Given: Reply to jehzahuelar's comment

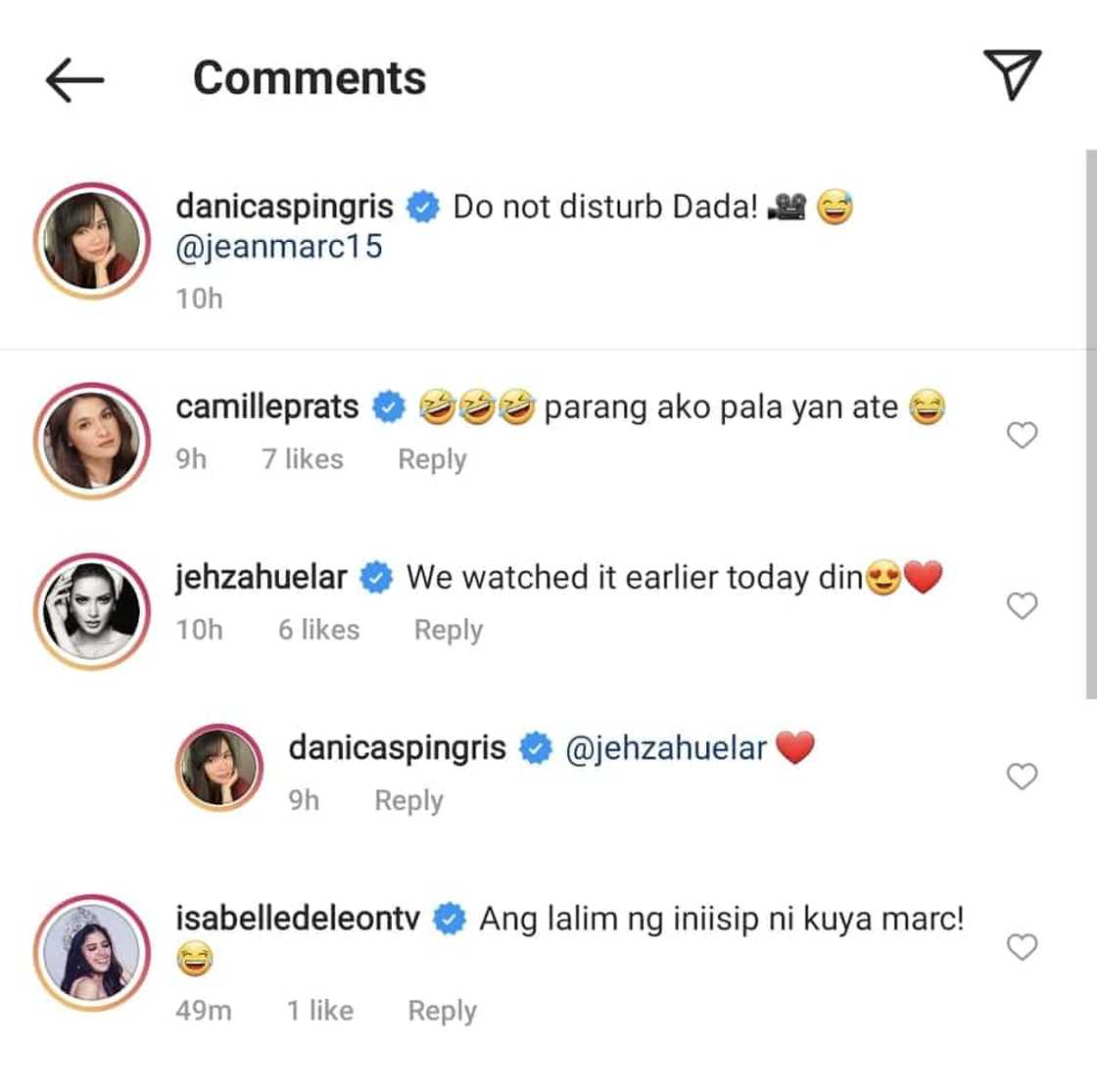Looking at the screenshot, I should click(x=448, y=630).
